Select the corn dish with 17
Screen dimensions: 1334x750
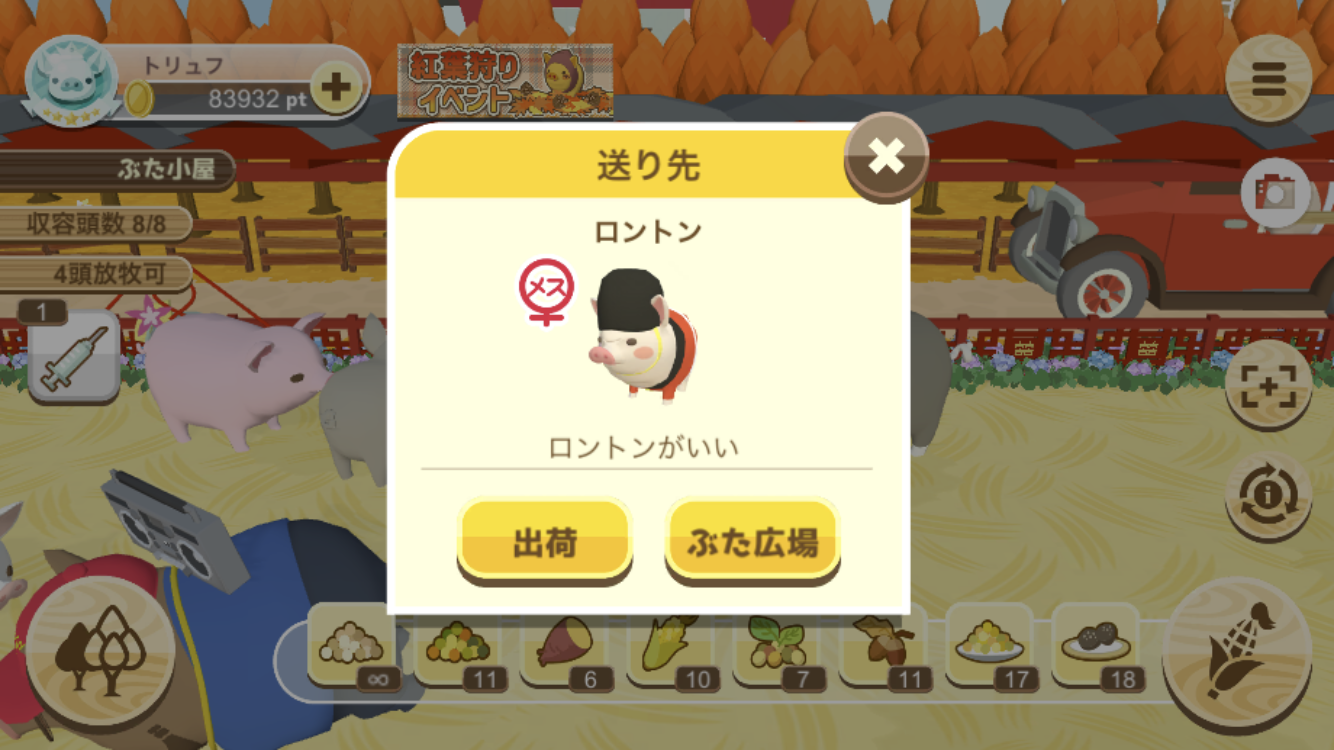pos(990,647)
